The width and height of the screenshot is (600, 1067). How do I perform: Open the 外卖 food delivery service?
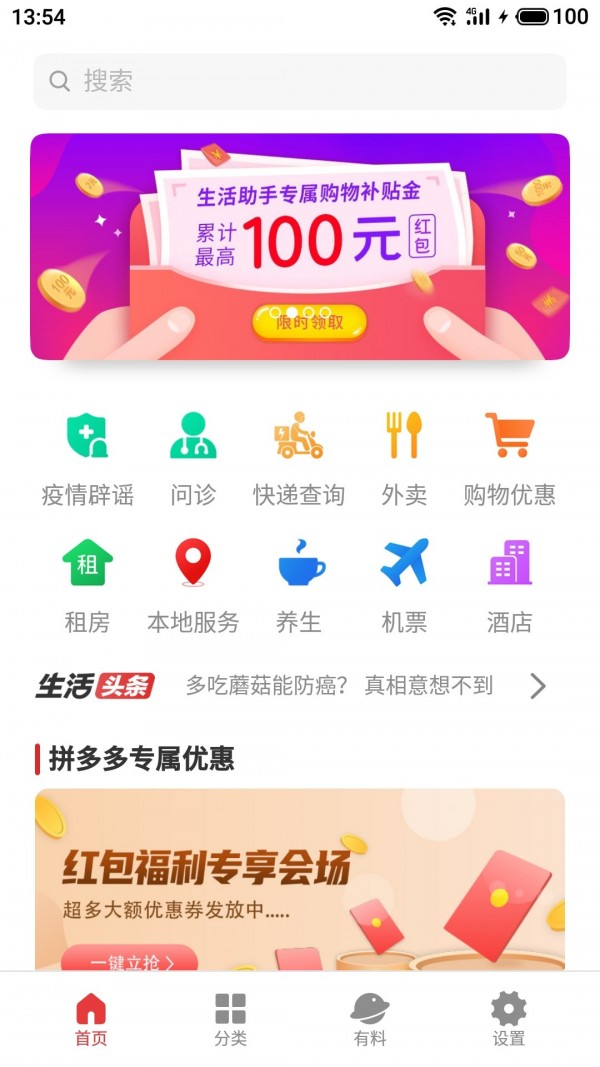(x=404, y=458)
